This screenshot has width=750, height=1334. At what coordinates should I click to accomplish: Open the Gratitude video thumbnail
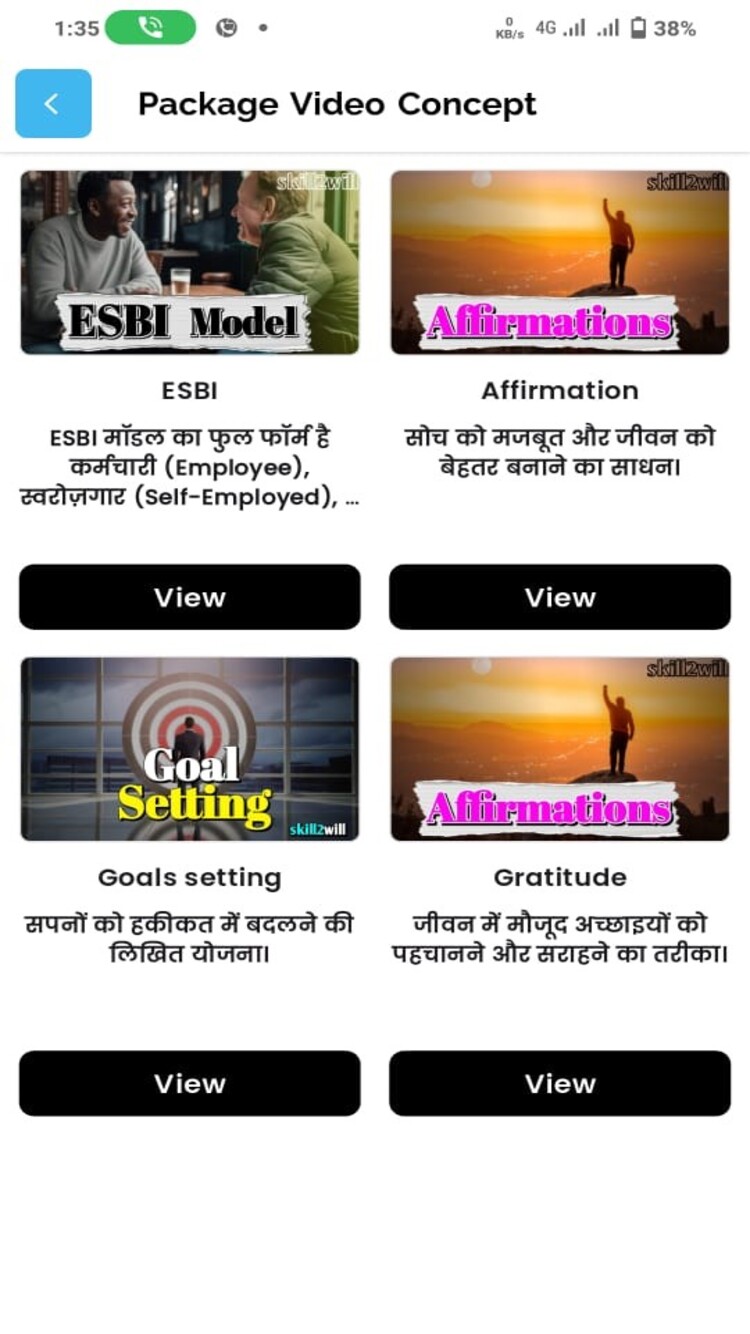[x=560, y=748]
